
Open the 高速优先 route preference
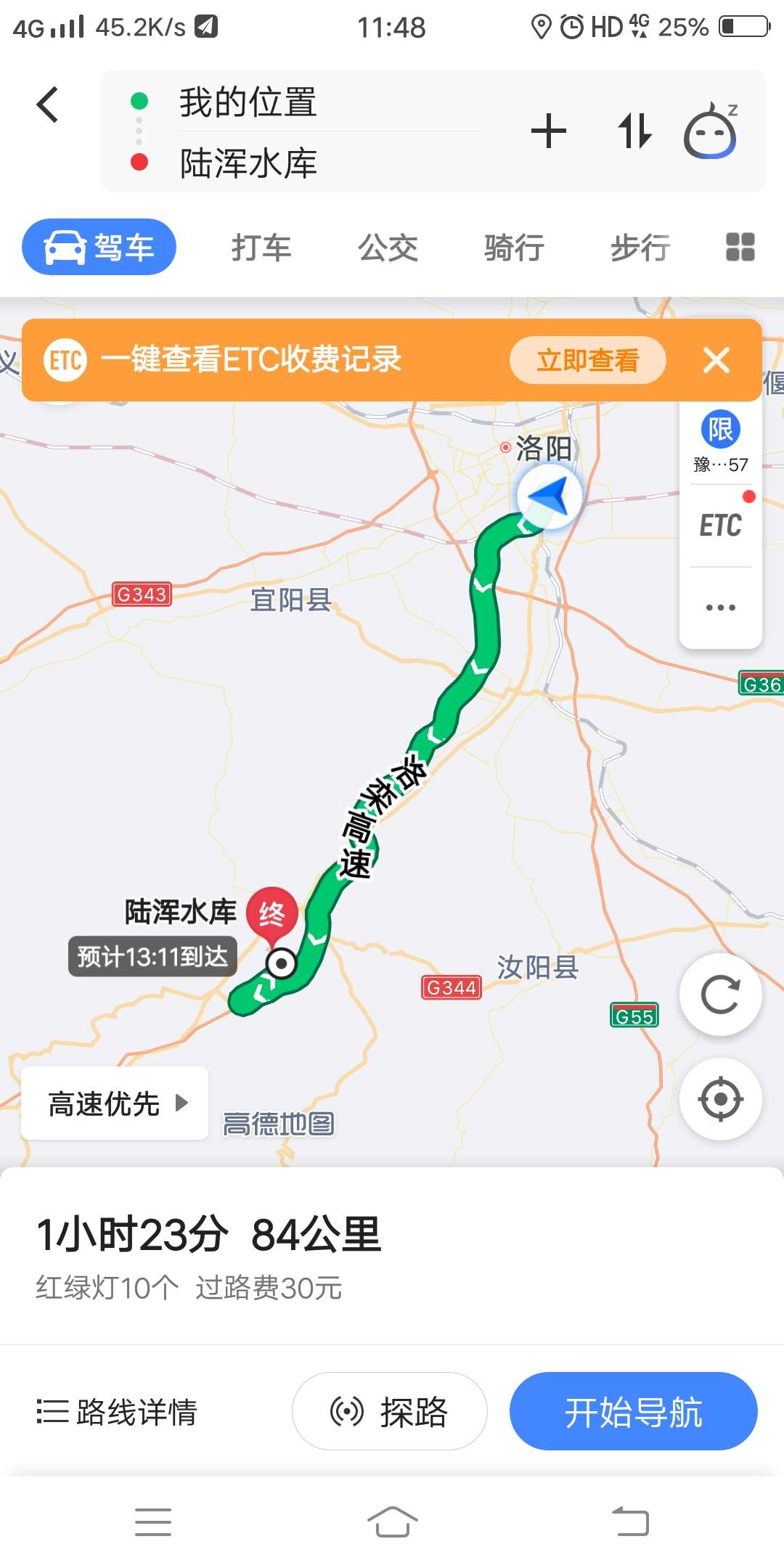[115, 1103]
